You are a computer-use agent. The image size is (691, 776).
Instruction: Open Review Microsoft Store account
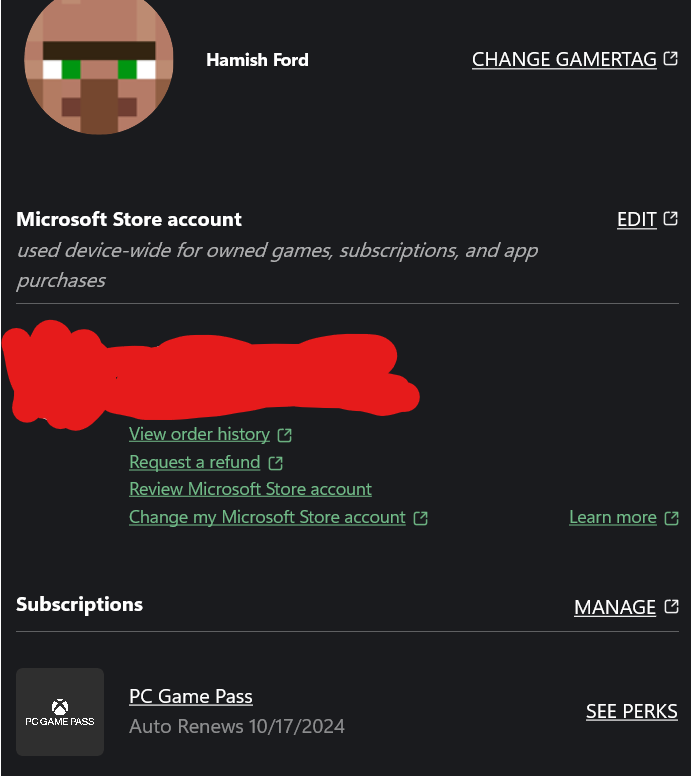250,489
